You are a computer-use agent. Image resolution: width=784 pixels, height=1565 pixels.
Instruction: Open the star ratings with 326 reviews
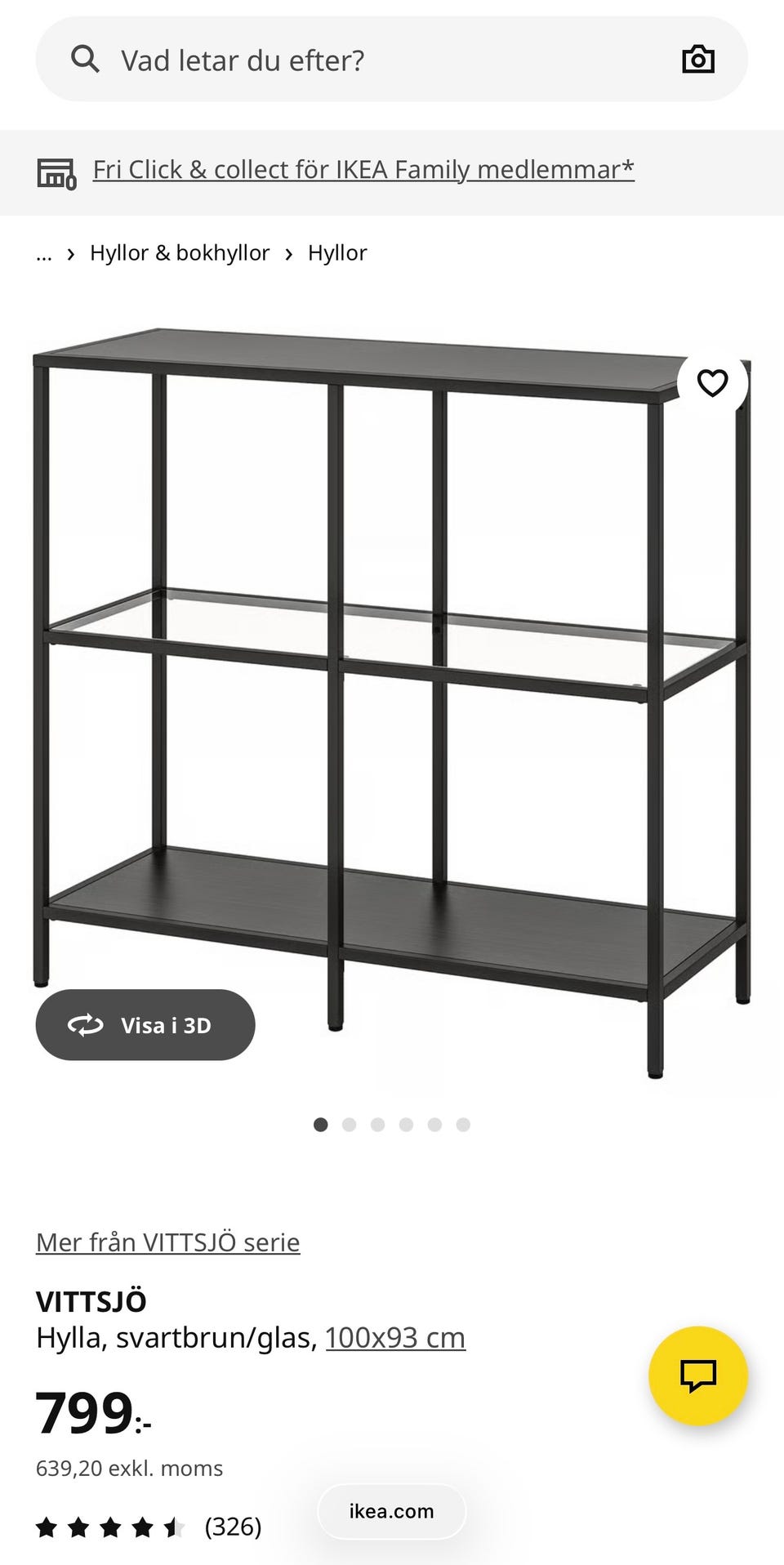[149, 1527]
